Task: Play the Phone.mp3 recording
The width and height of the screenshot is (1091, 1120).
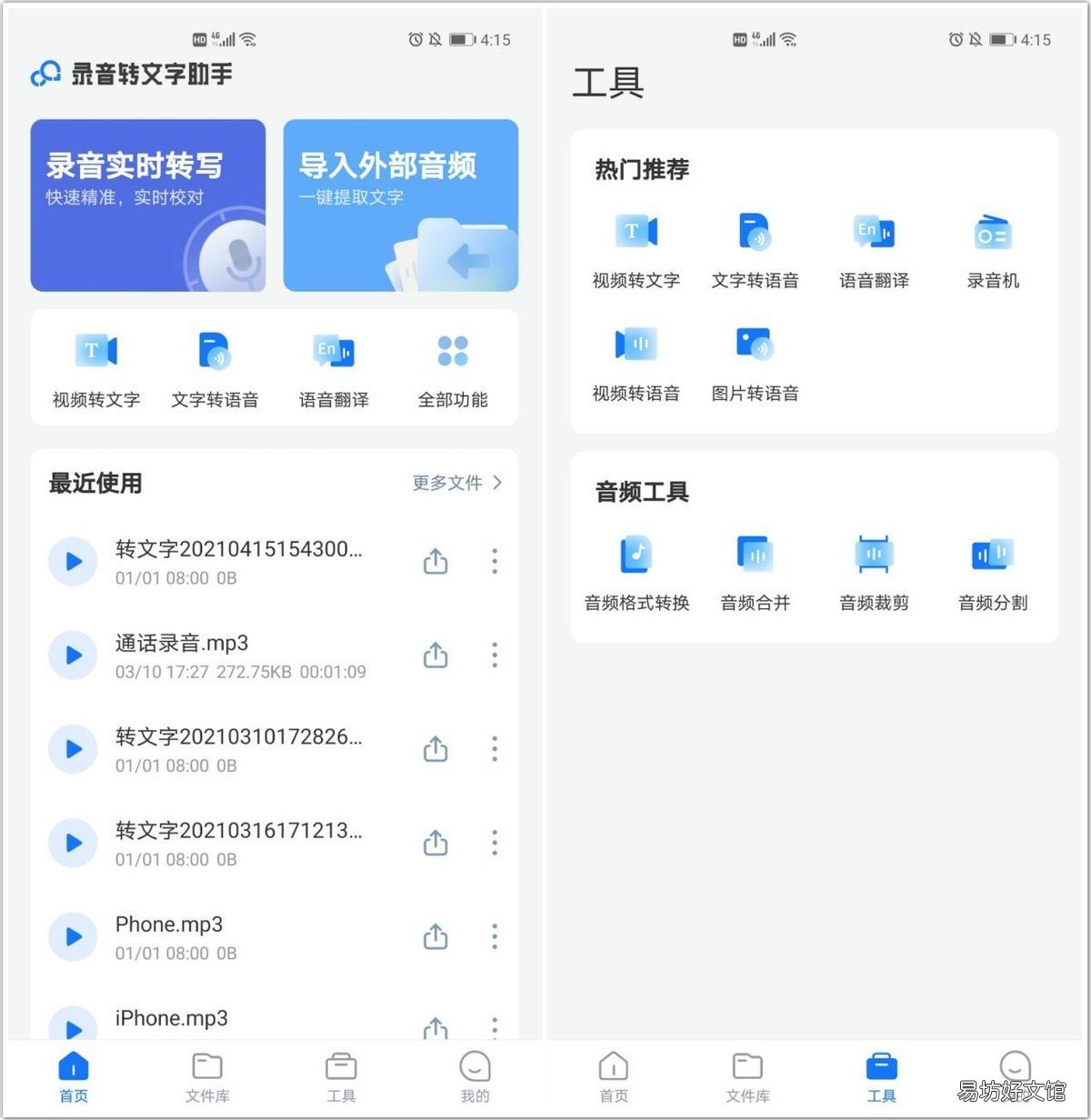Action: pos(73,937)
